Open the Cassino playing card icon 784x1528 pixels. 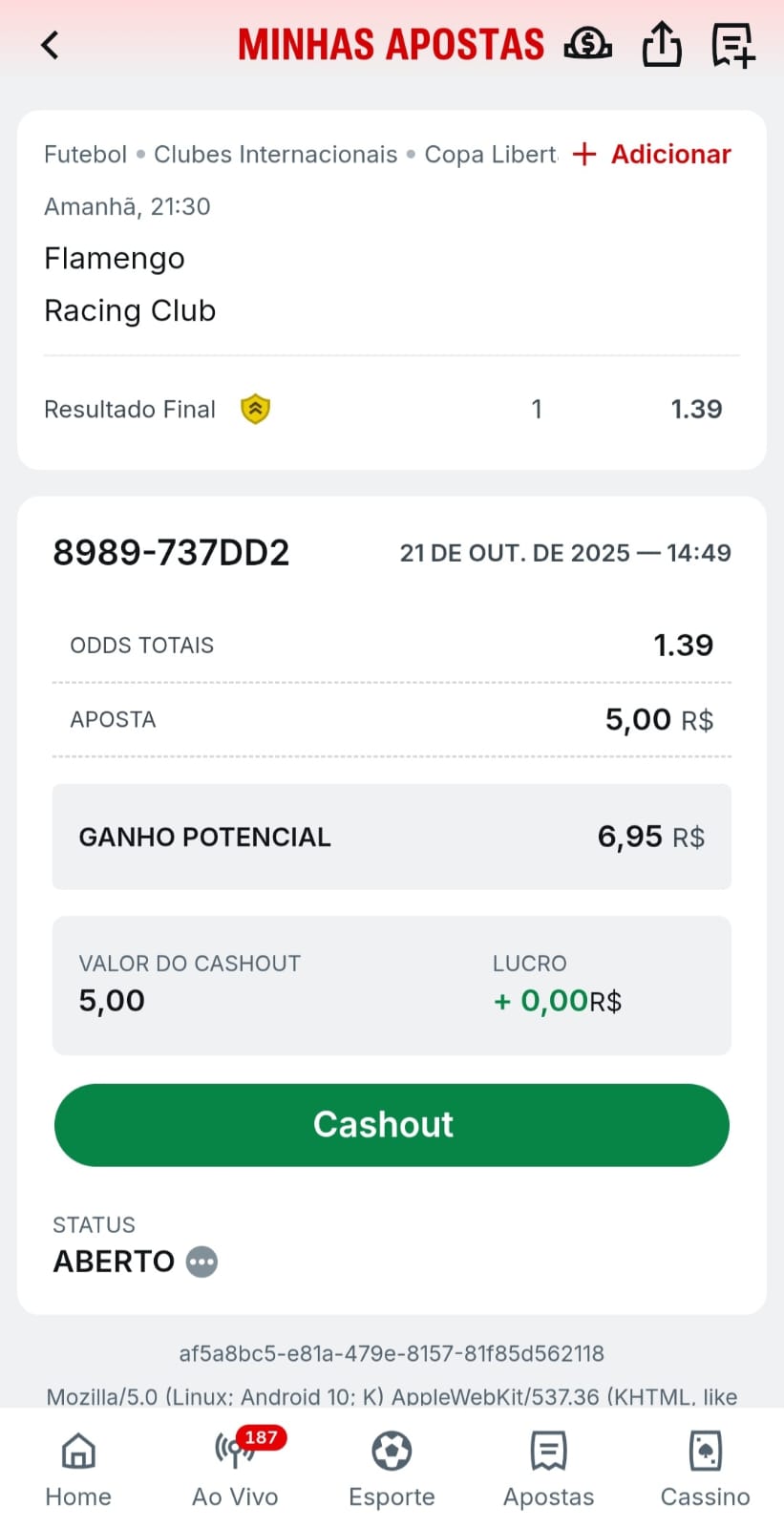[x=705, y=1451]
